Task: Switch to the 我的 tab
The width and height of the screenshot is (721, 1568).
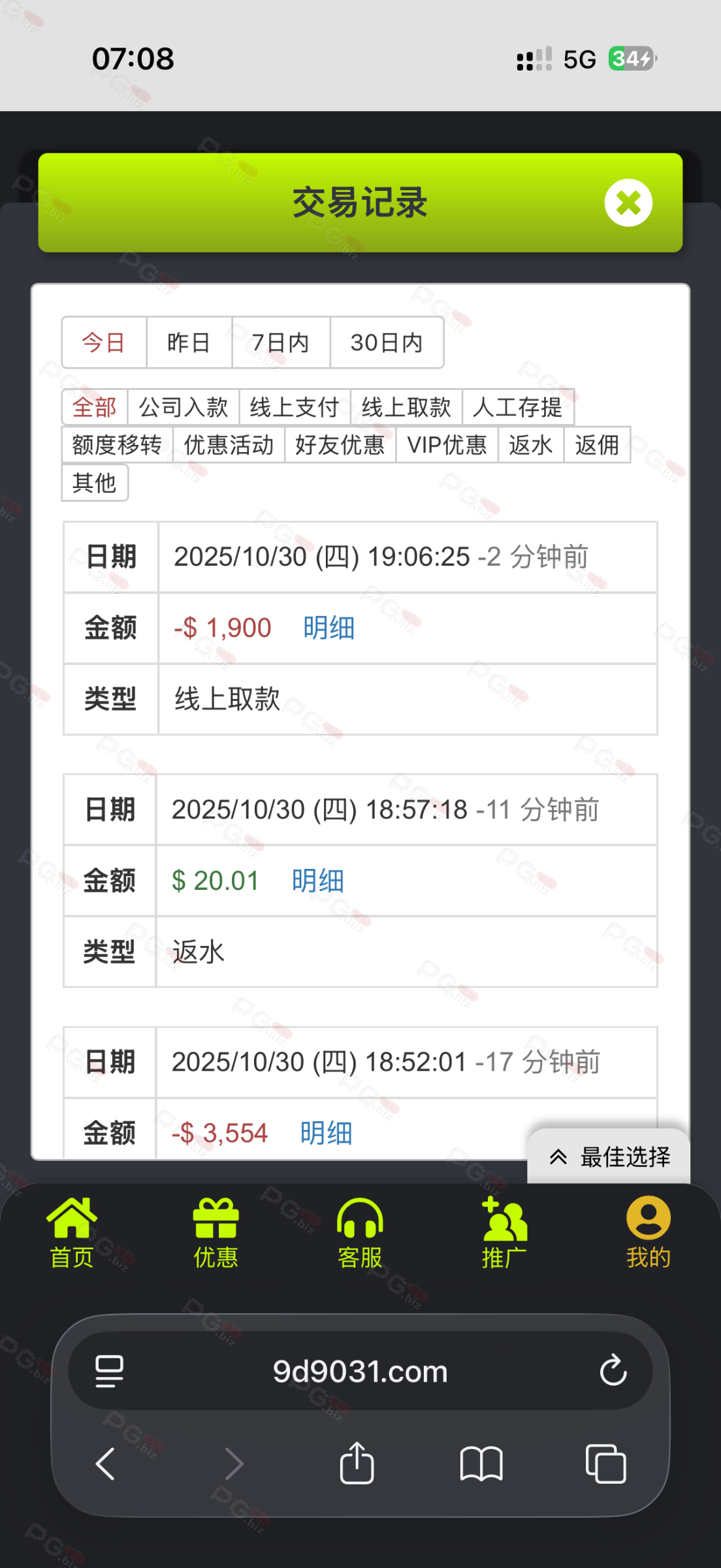Action: (648, 1232)
